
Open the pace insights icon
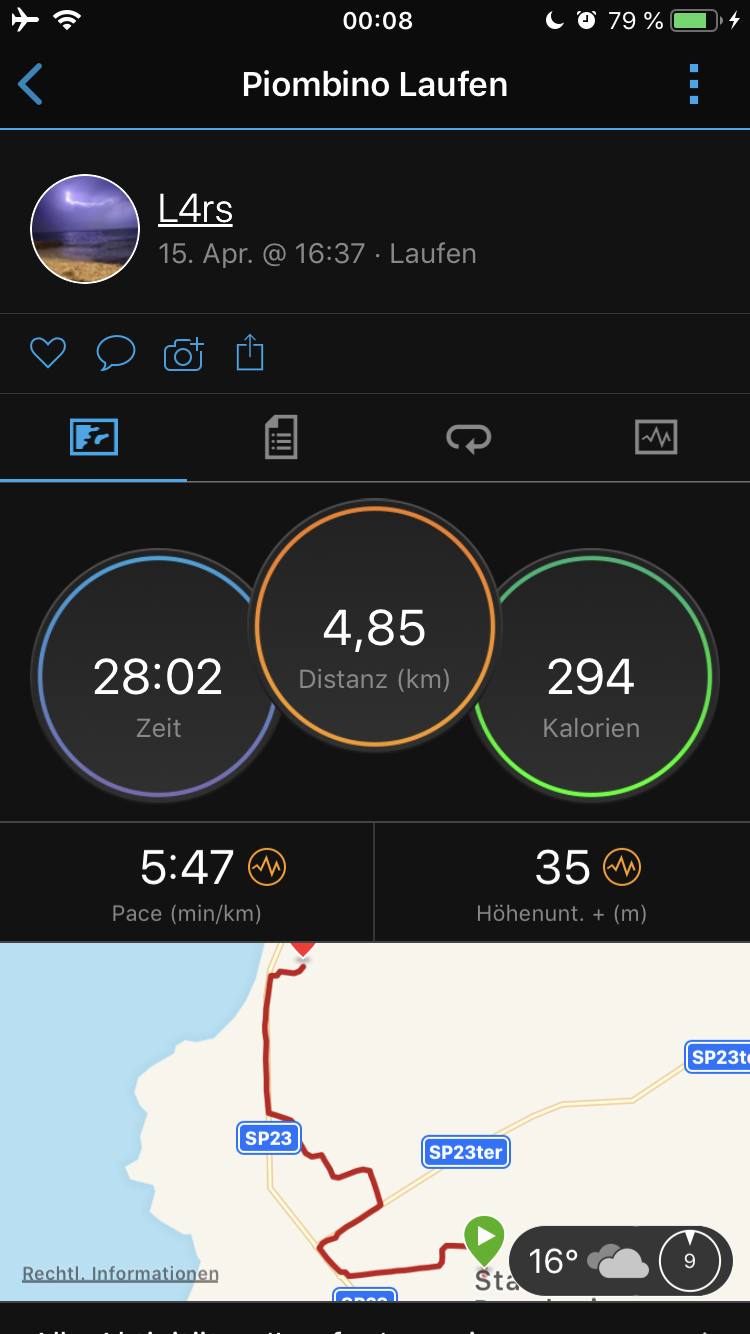pyautogui.click(x=267, y=867)
